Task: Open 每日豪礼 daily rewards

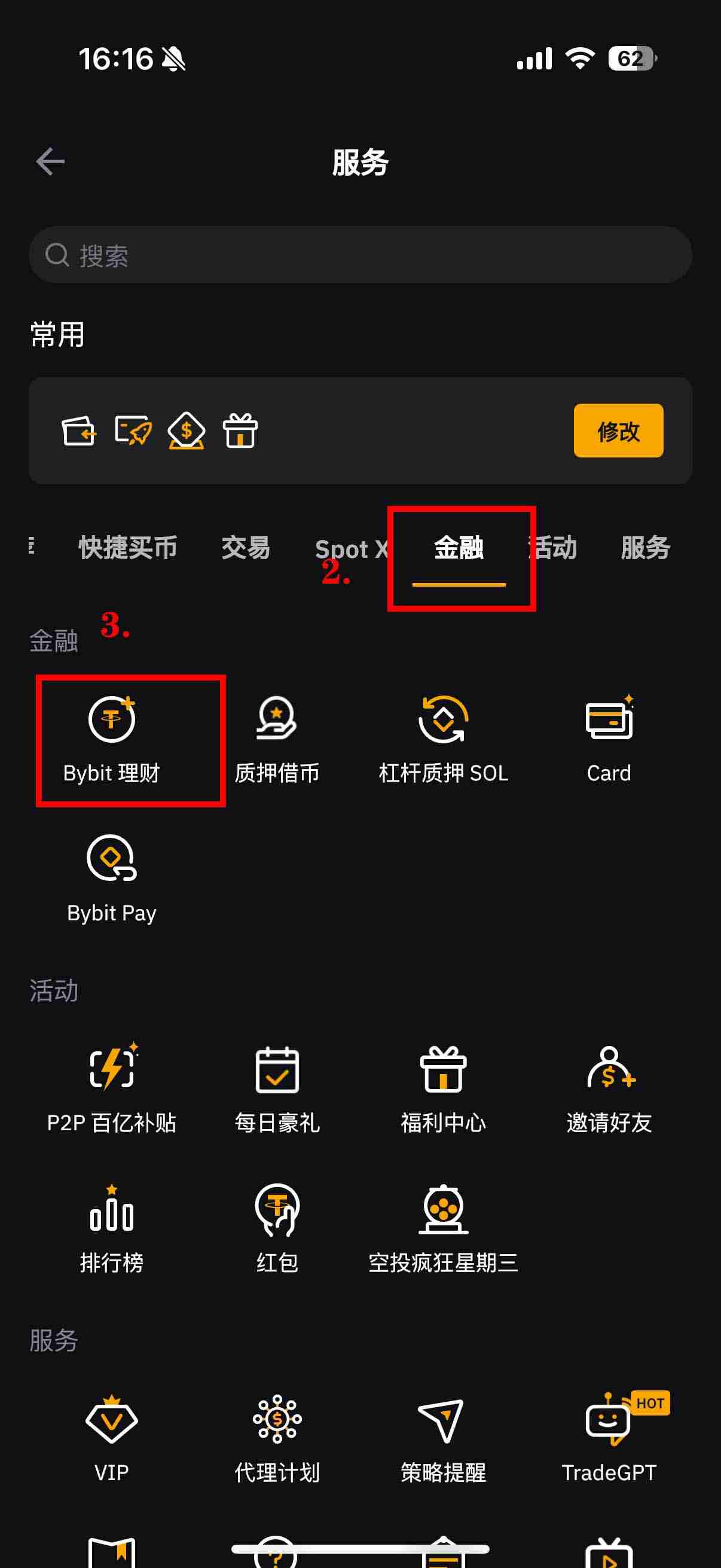Action: pos(277,1090)
